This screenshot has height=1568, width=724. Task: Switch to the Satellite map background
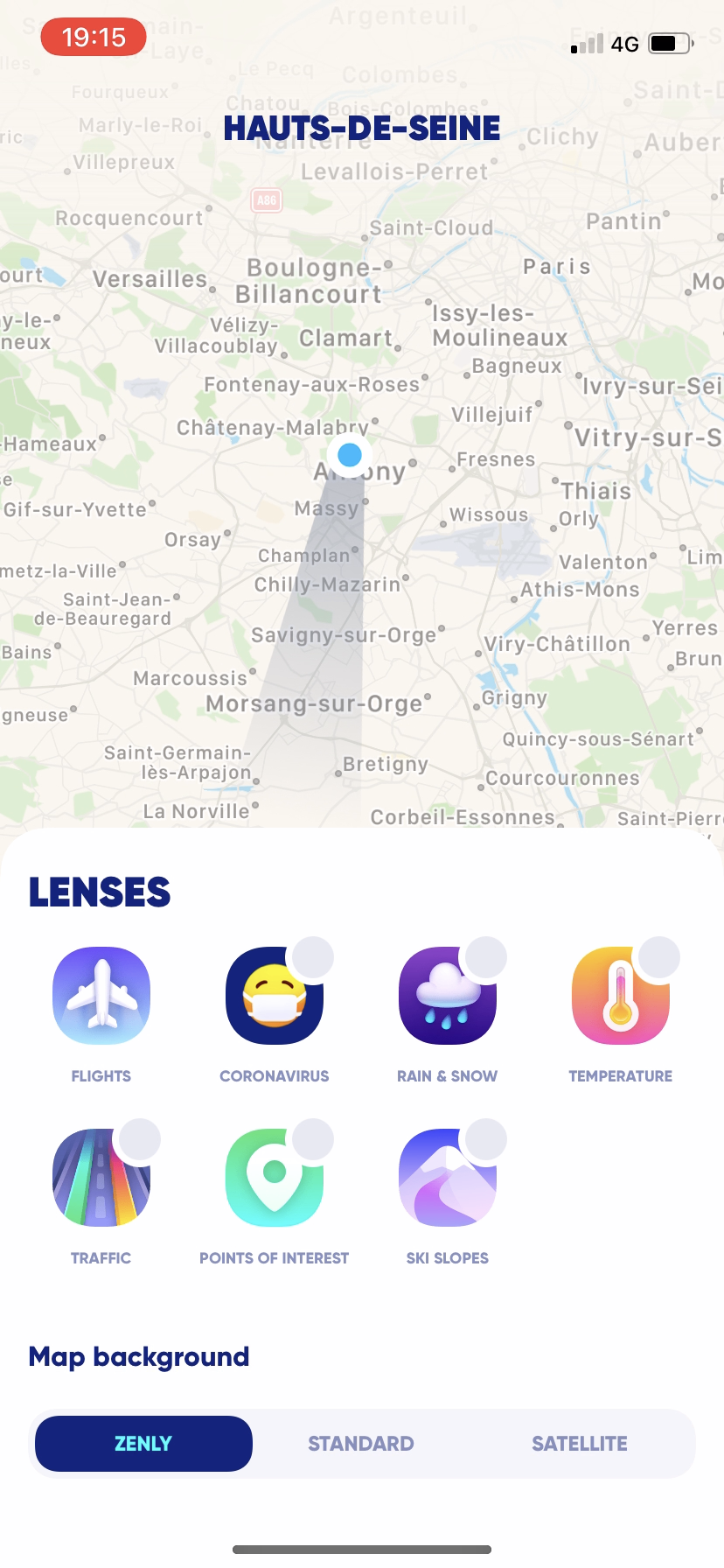pos(580,1444)
